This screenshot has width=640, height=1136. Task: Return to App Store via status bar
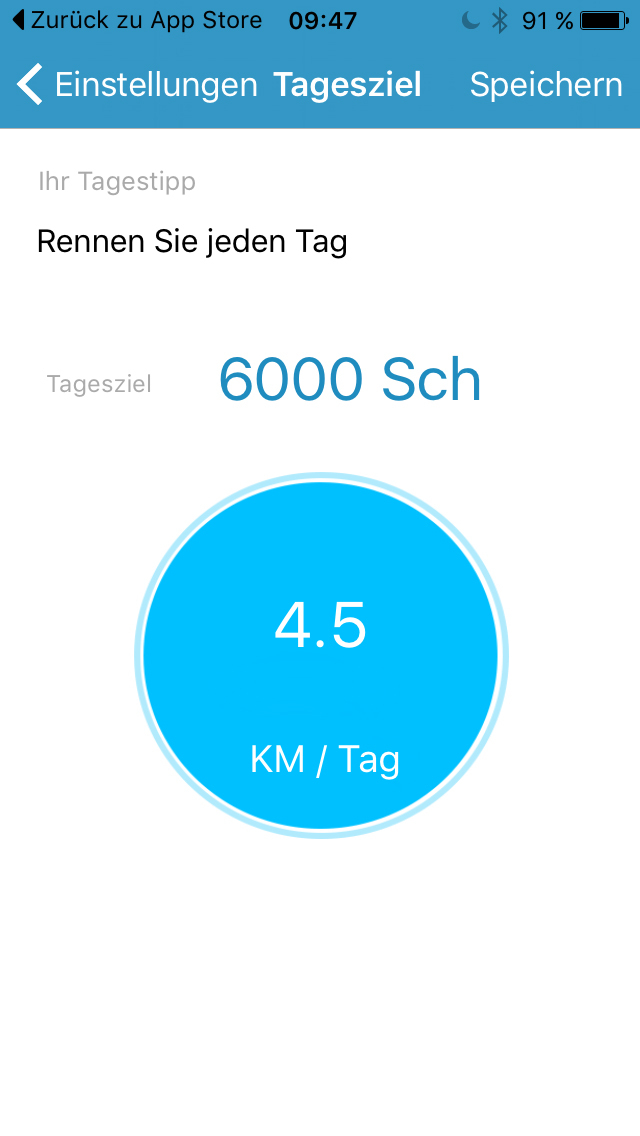click(x=136, y=20)
